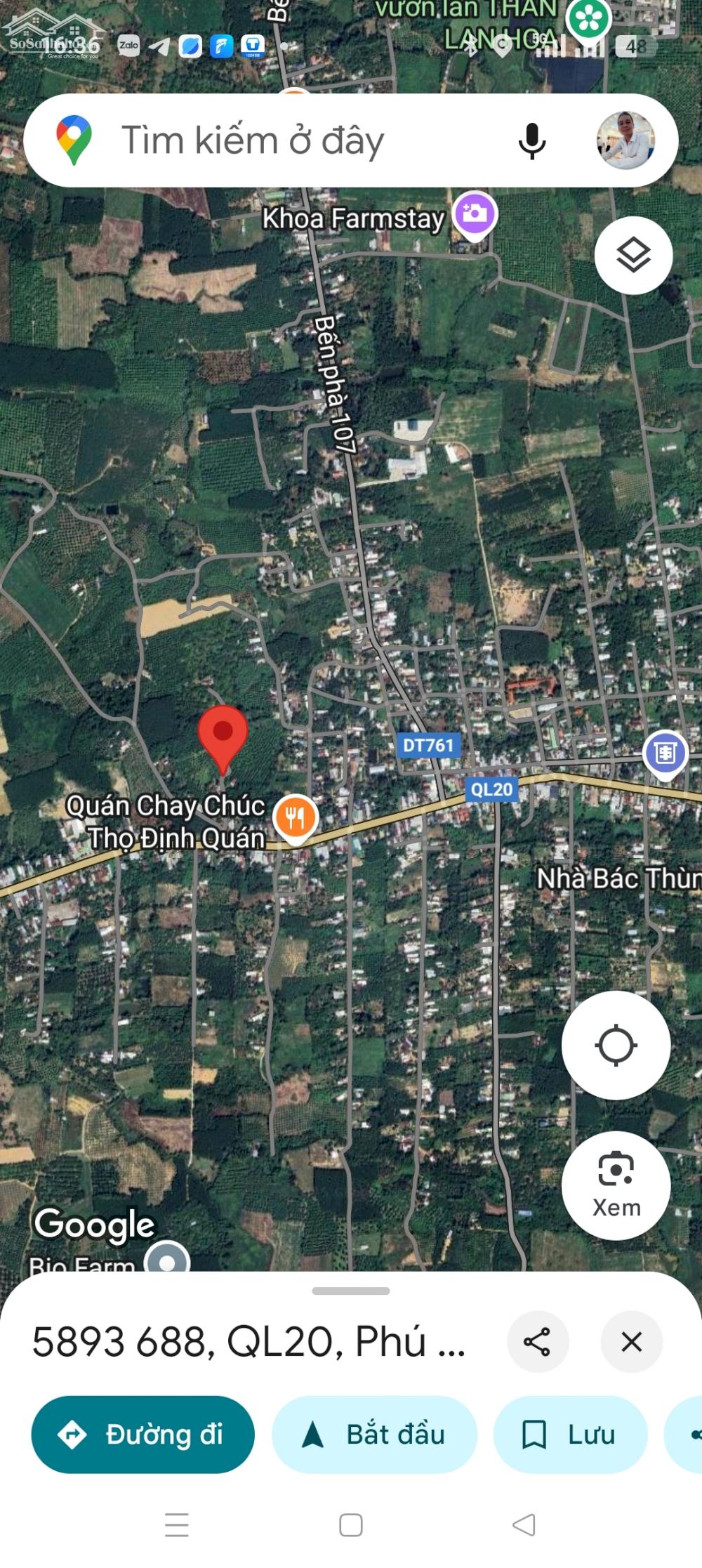
Task: Start voice search with the microphone
Action: (x=532, y=140)
